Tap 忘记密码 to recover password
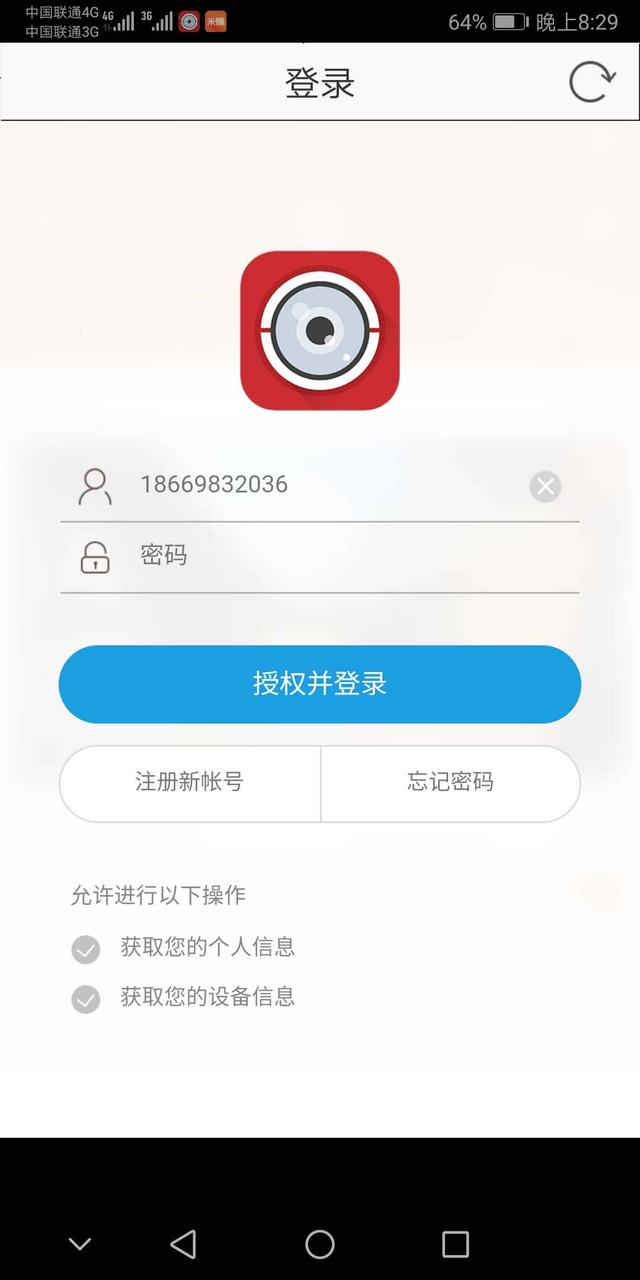The height and width of the screenshot is (1280, 640). tap(450, 783)
